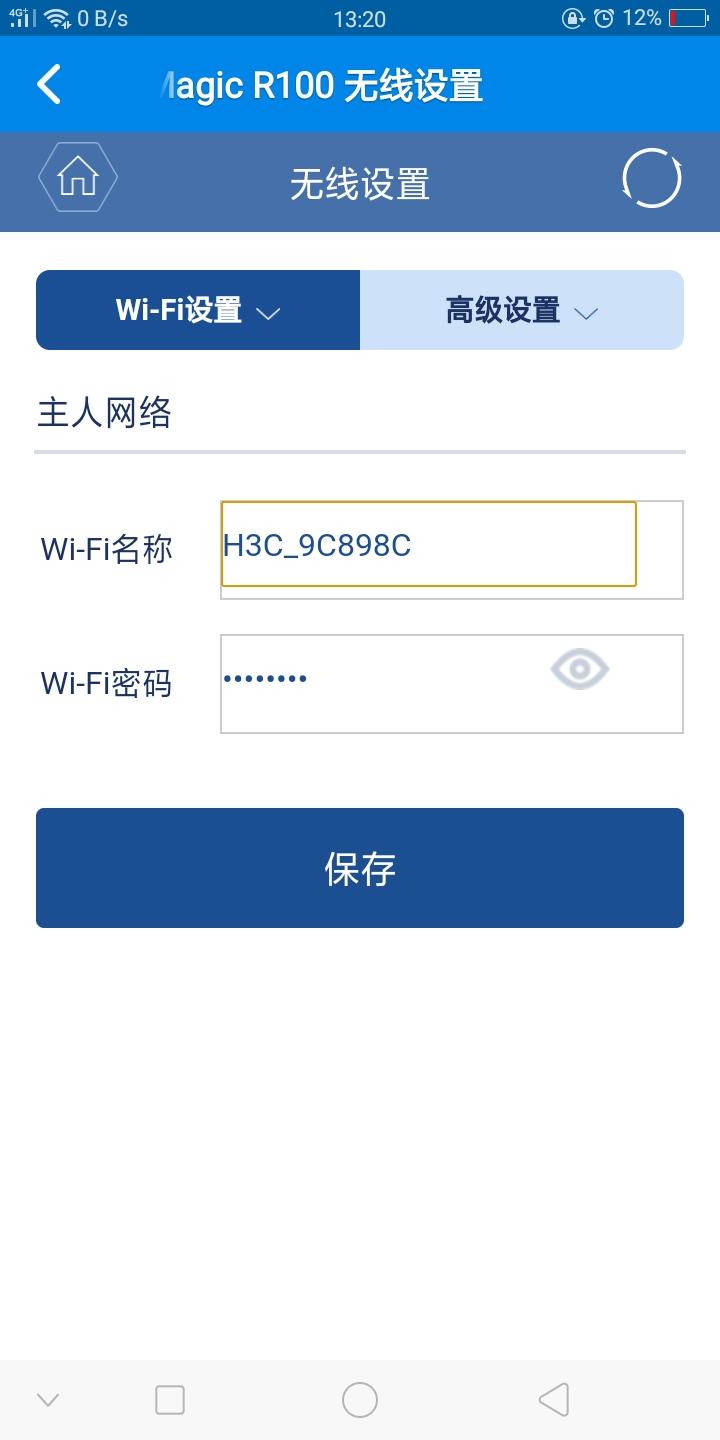Refresh the 无线设置 page
The image size is (720, 1440).
pos(651,180)
